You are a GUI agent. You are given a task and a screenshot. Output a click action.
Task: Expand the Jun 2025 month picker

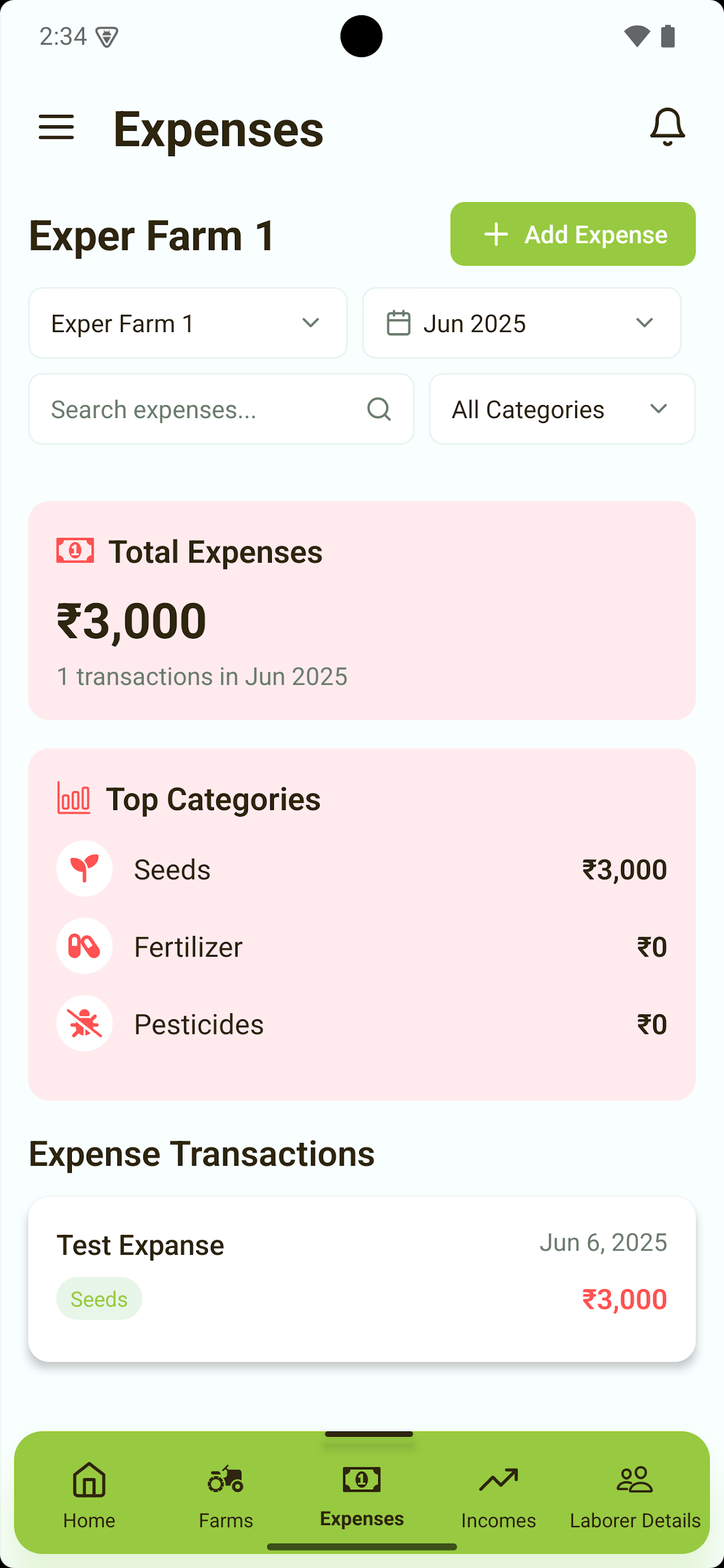tap(521, 323)
